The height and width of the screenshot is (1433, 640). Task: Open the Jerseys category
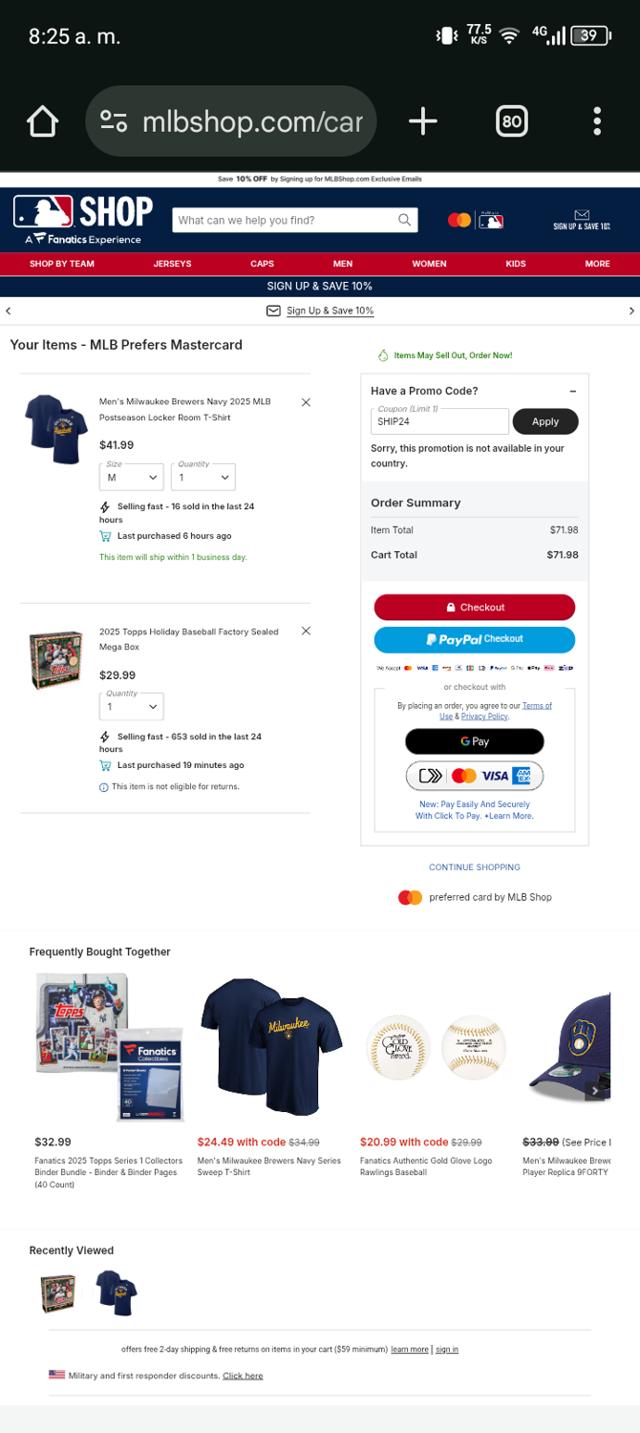172,264
